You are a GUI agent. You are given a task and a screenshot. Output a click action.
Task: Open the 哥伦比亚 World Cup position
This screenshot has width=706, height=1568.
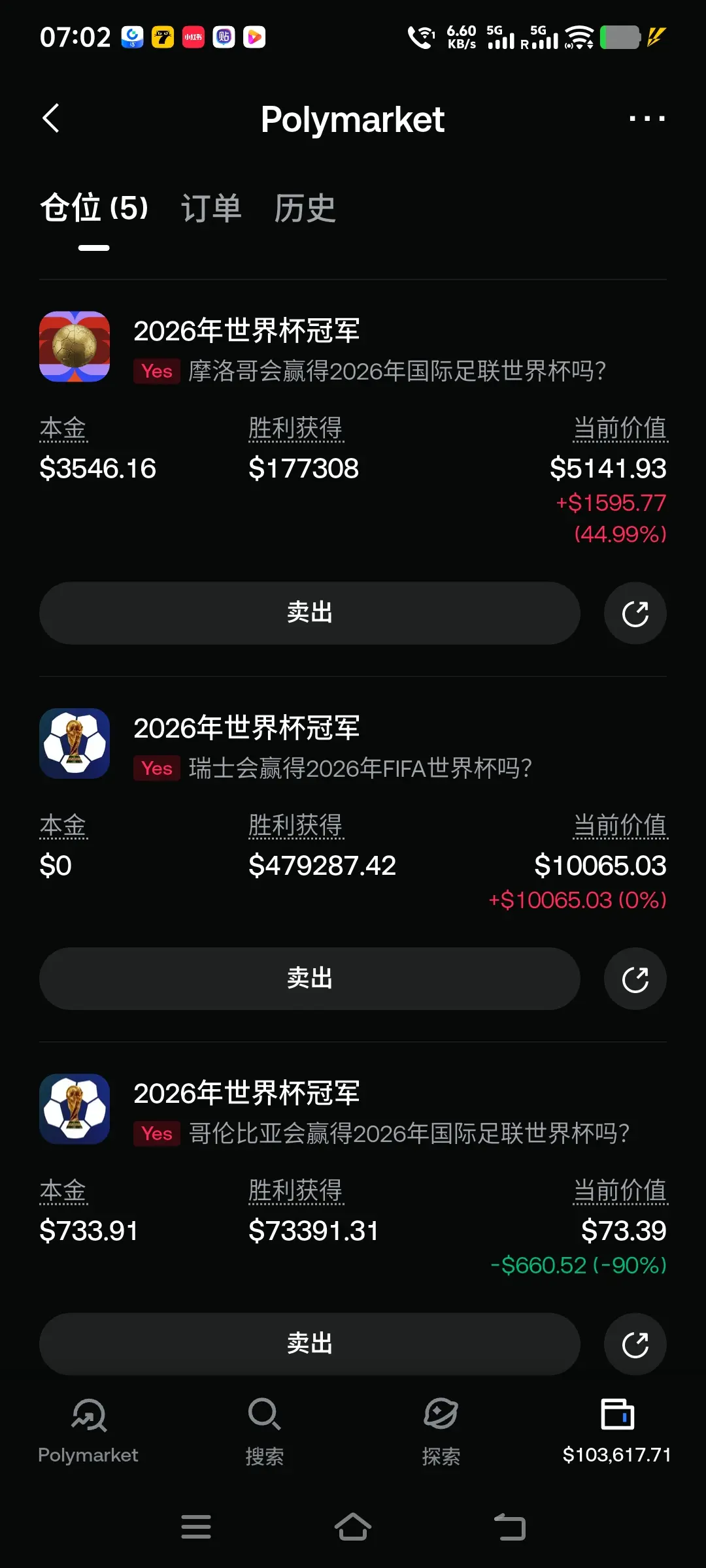point(353,1110)
